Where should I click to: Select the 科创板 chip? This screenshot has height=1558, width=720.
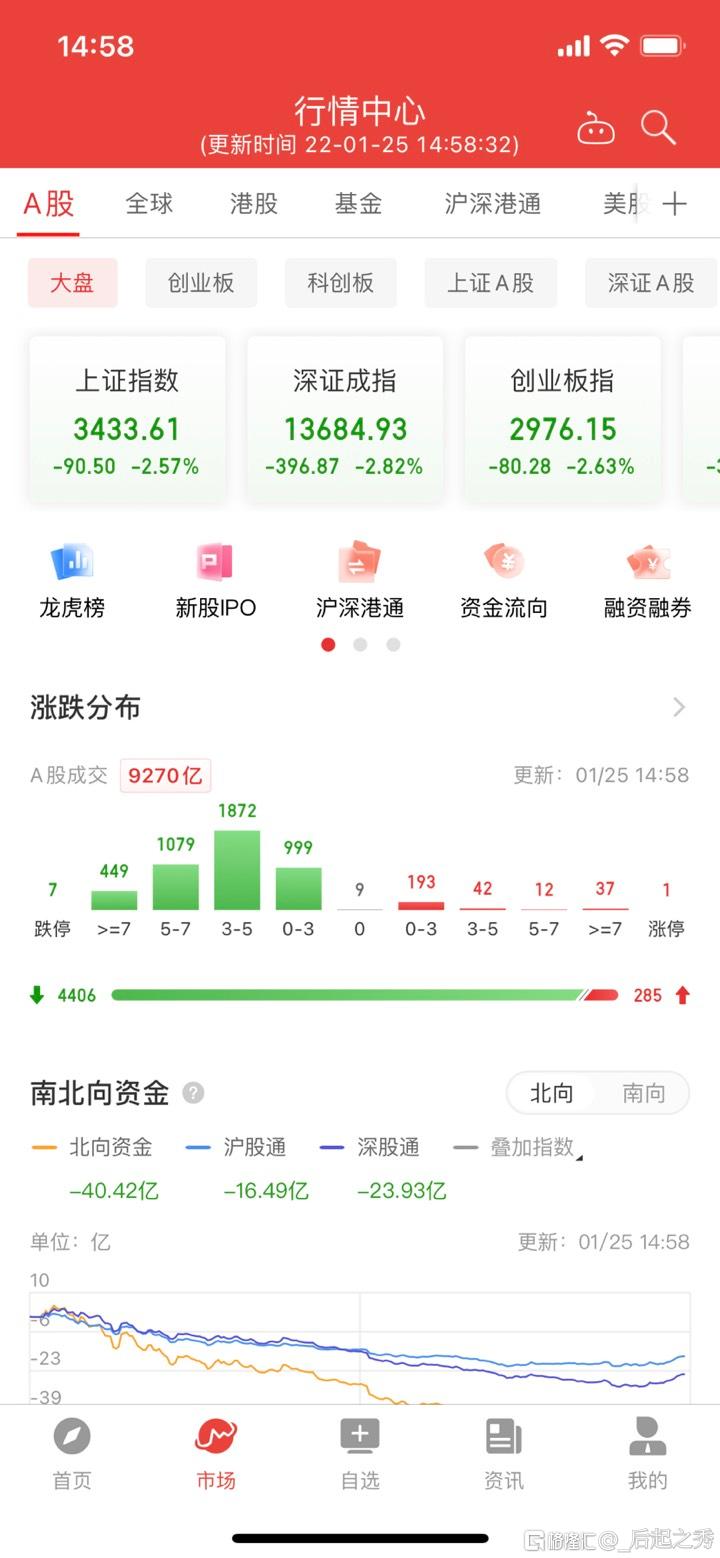pyautogui.click(x=340, y=283)
